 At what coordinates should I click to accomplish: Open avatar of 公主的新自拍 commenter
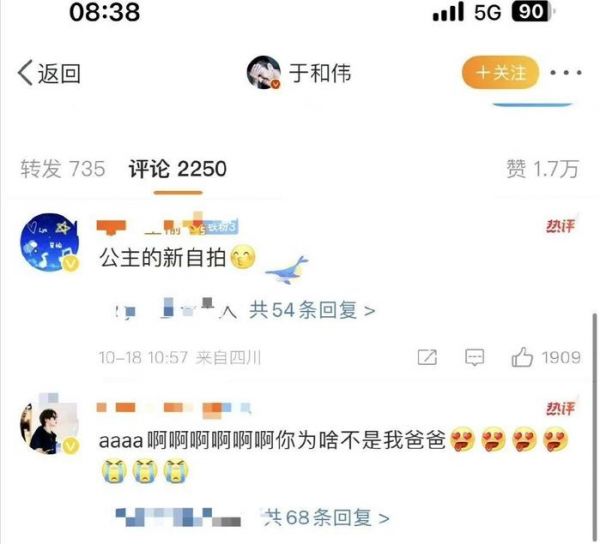pyautogui.click(x=50, y=243)
